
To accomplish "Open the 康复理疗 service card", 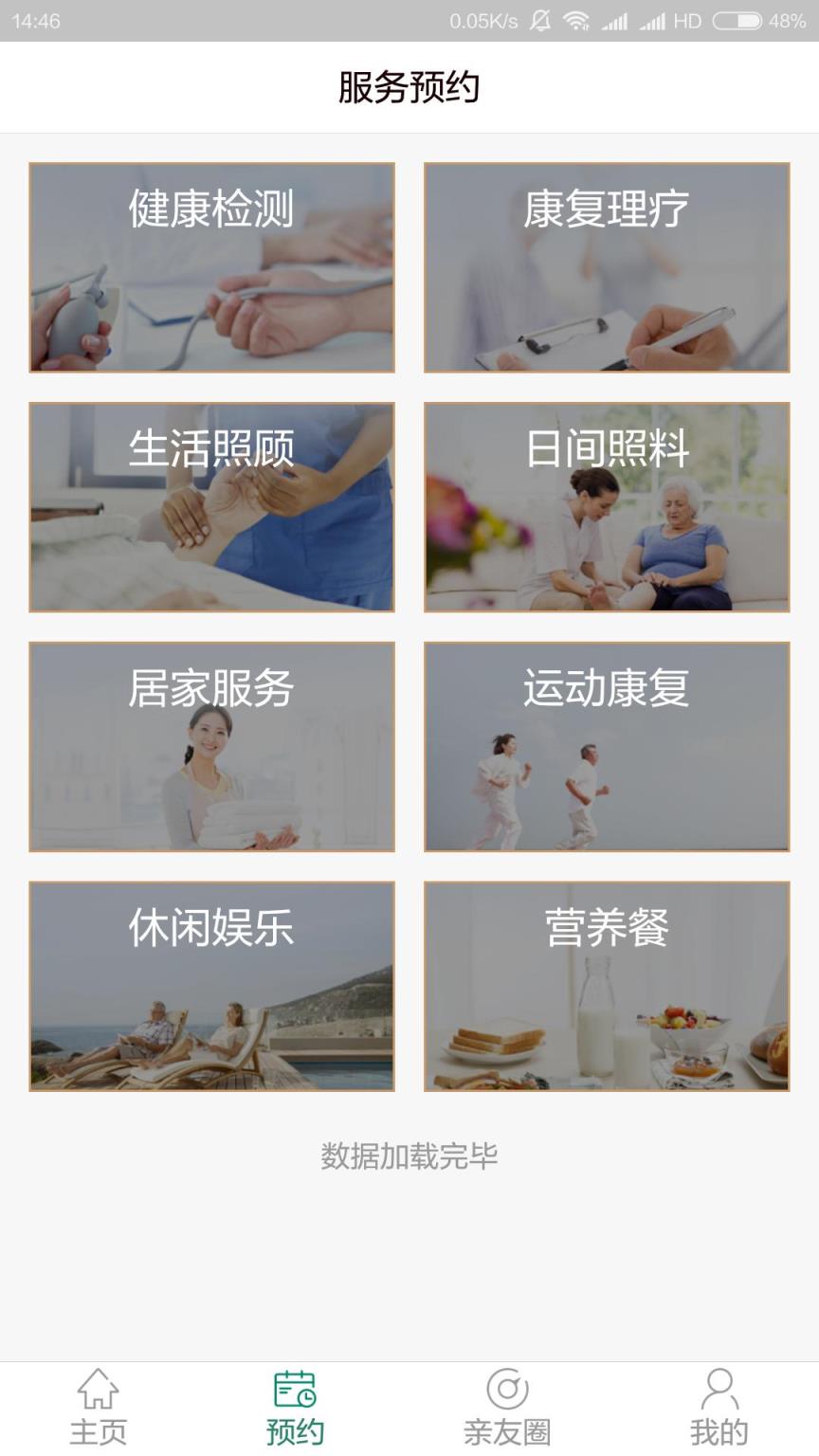I will click(x=607, y=268).
